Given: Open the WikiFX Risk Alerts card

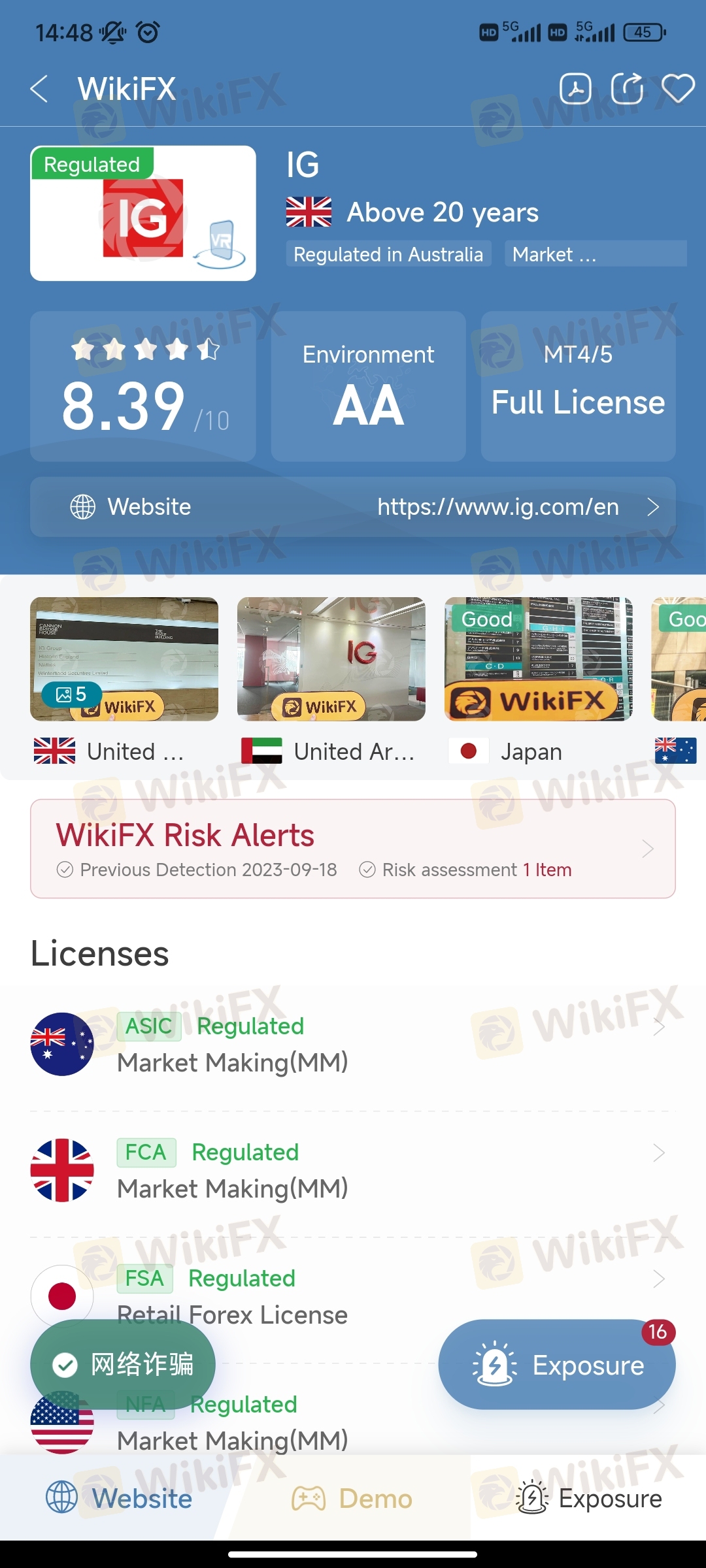Looking at the screenshot, I should 353,849.
